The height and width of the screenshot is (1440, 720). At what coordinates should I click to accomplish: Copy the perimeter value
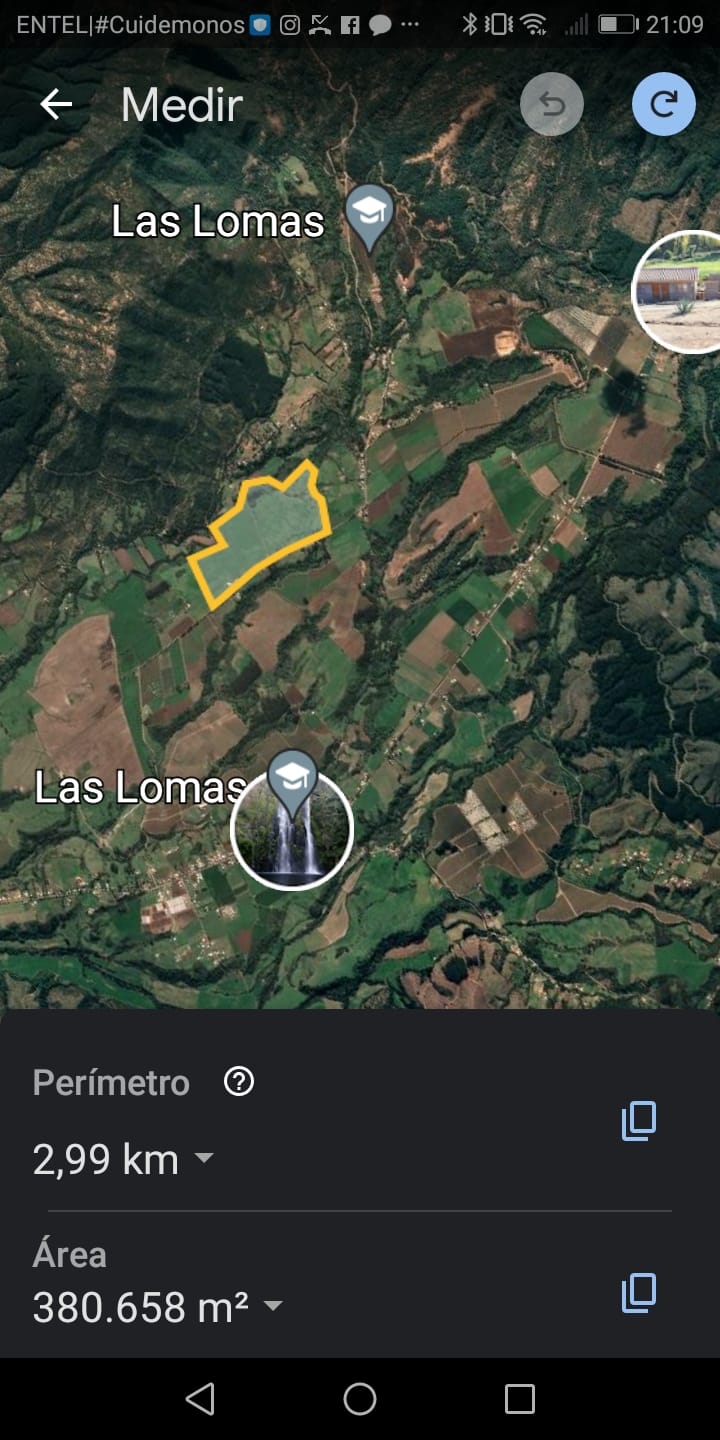(639, 1121)
